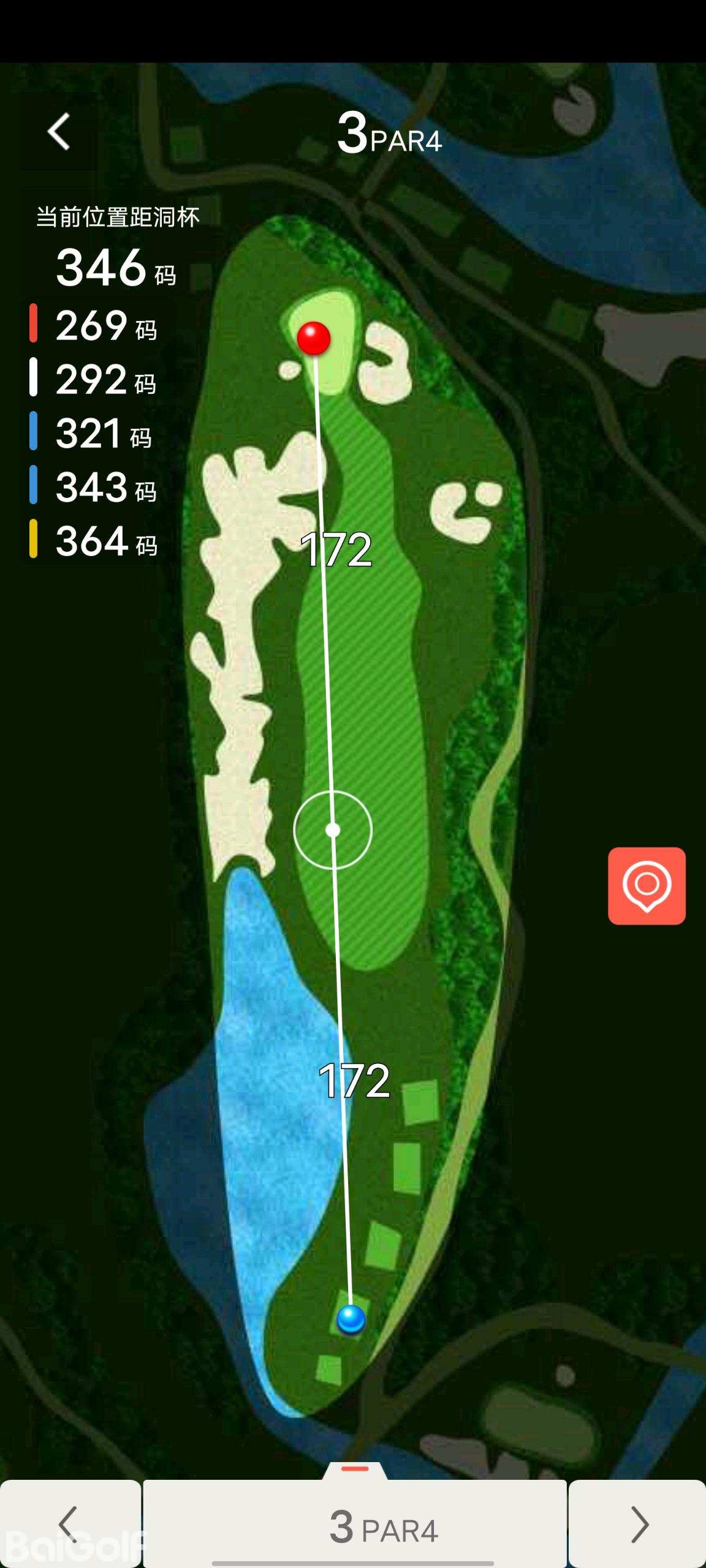Go to the next hole
706x1568 pixels.
point(637,1523)
